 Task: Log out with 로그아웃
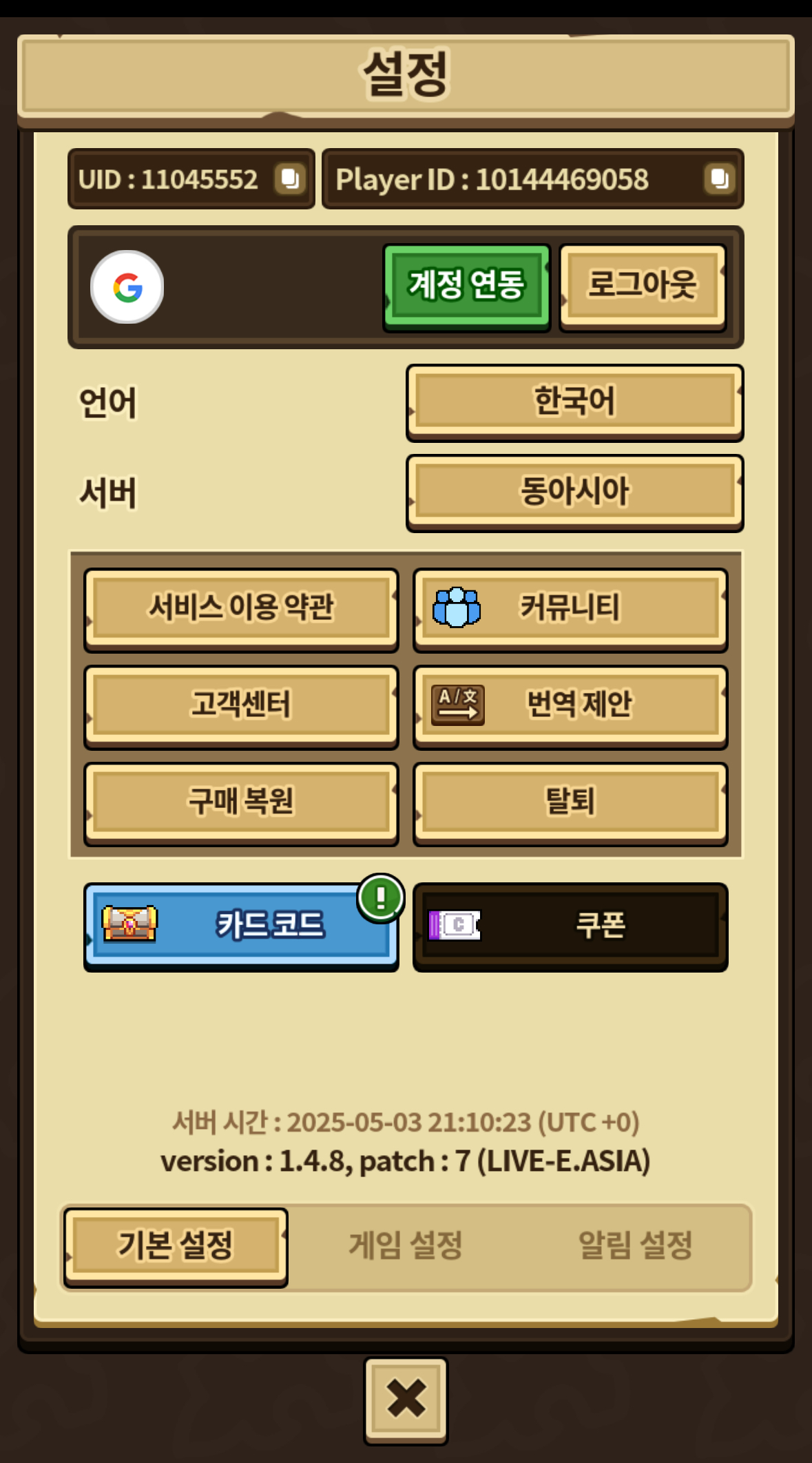point(642,285)
